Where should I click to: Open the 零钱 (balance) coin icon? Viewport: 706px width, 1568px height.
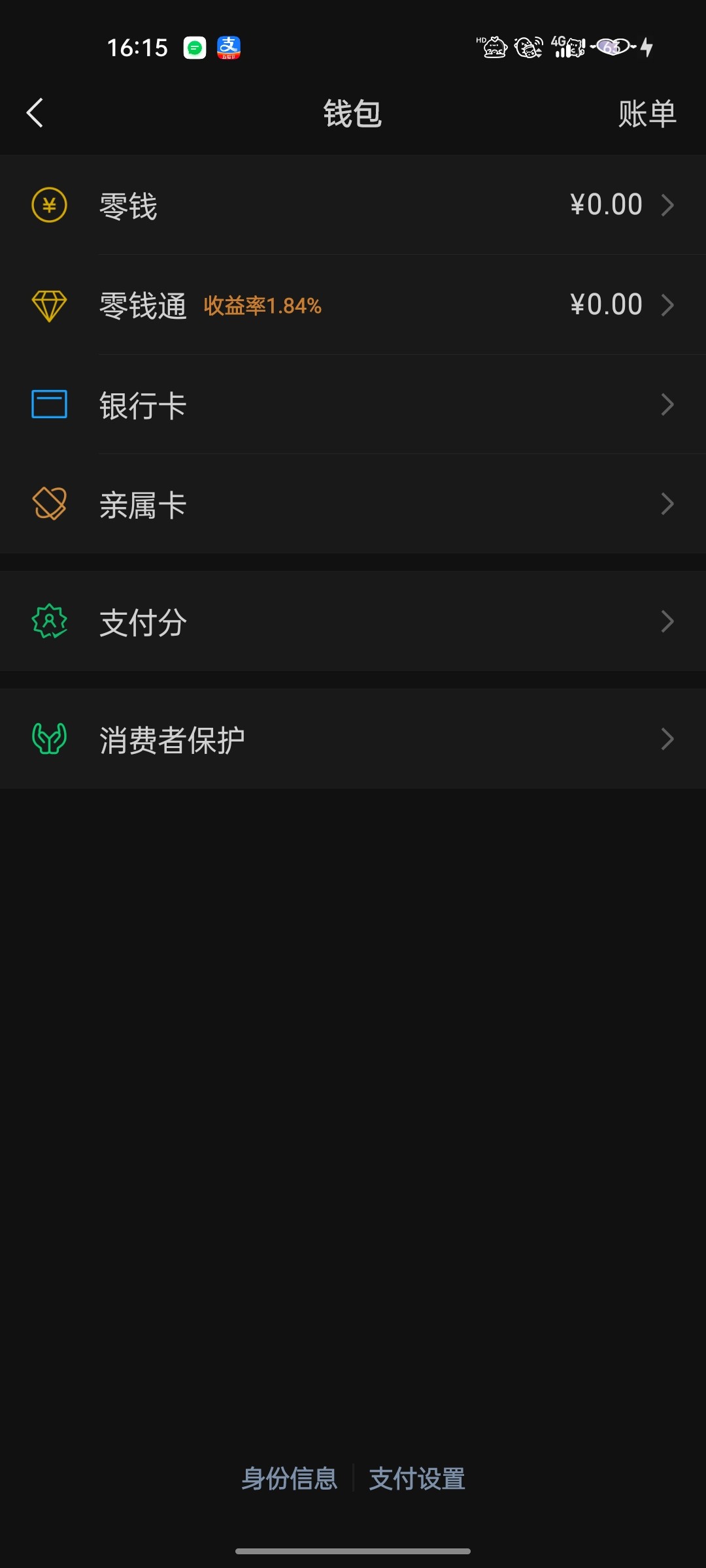(x=48, y=204)
